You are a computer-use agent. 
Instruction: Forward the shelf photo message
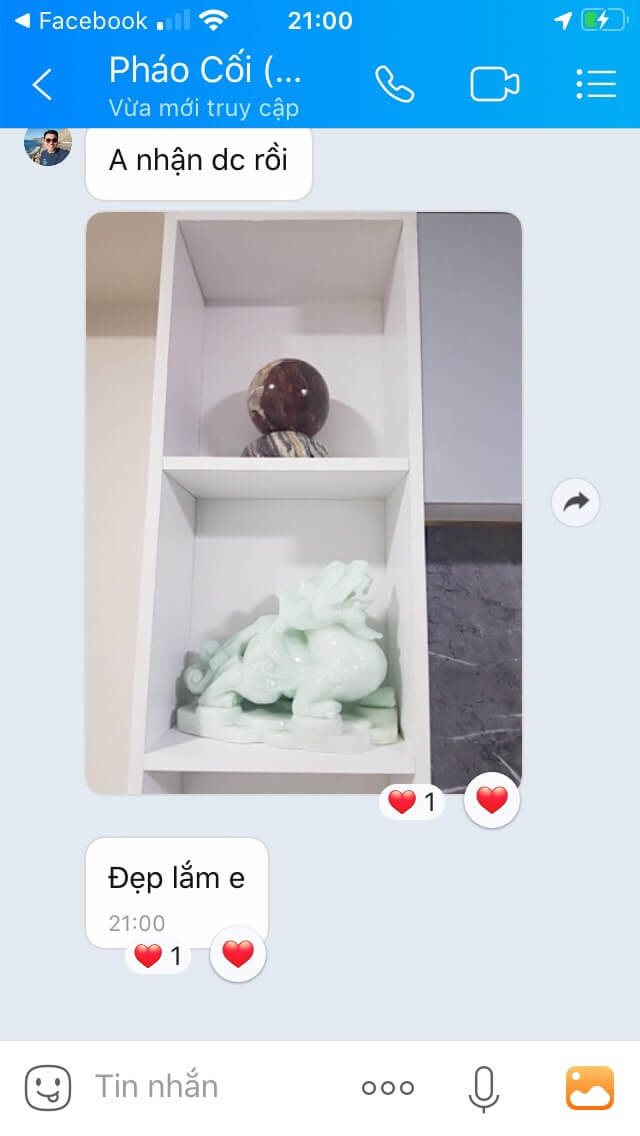576,502
